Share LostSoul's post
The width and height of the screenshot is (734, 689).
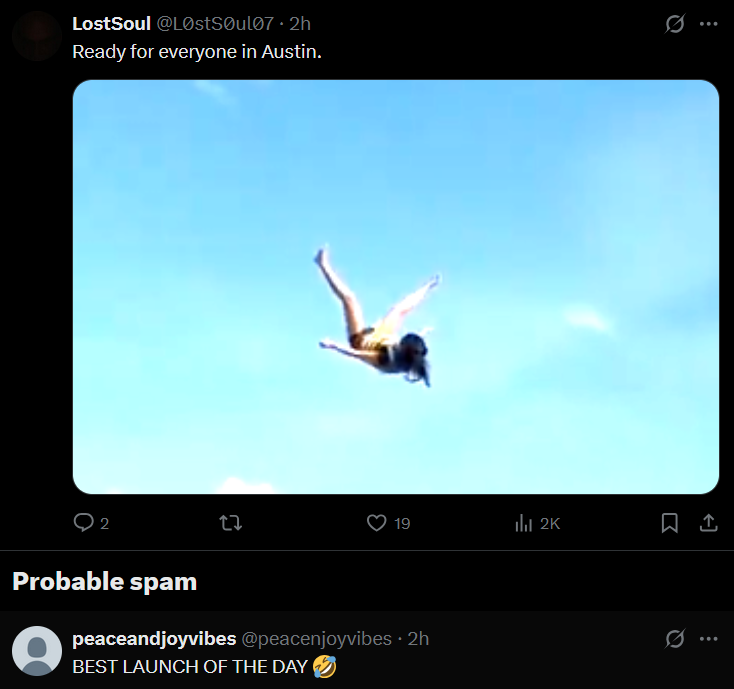[x=708, y=522]
